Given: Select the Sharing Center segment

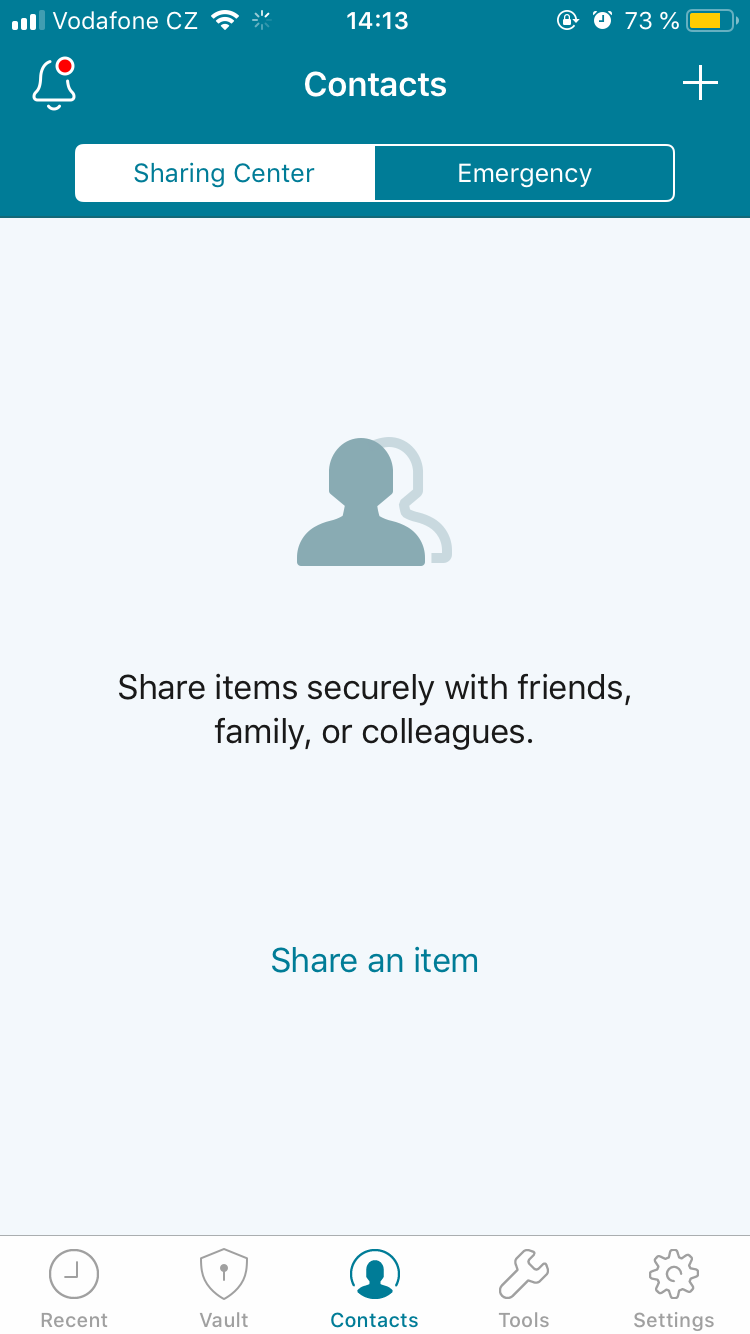Looking at the screenshot, I should (x=225, y=173).
